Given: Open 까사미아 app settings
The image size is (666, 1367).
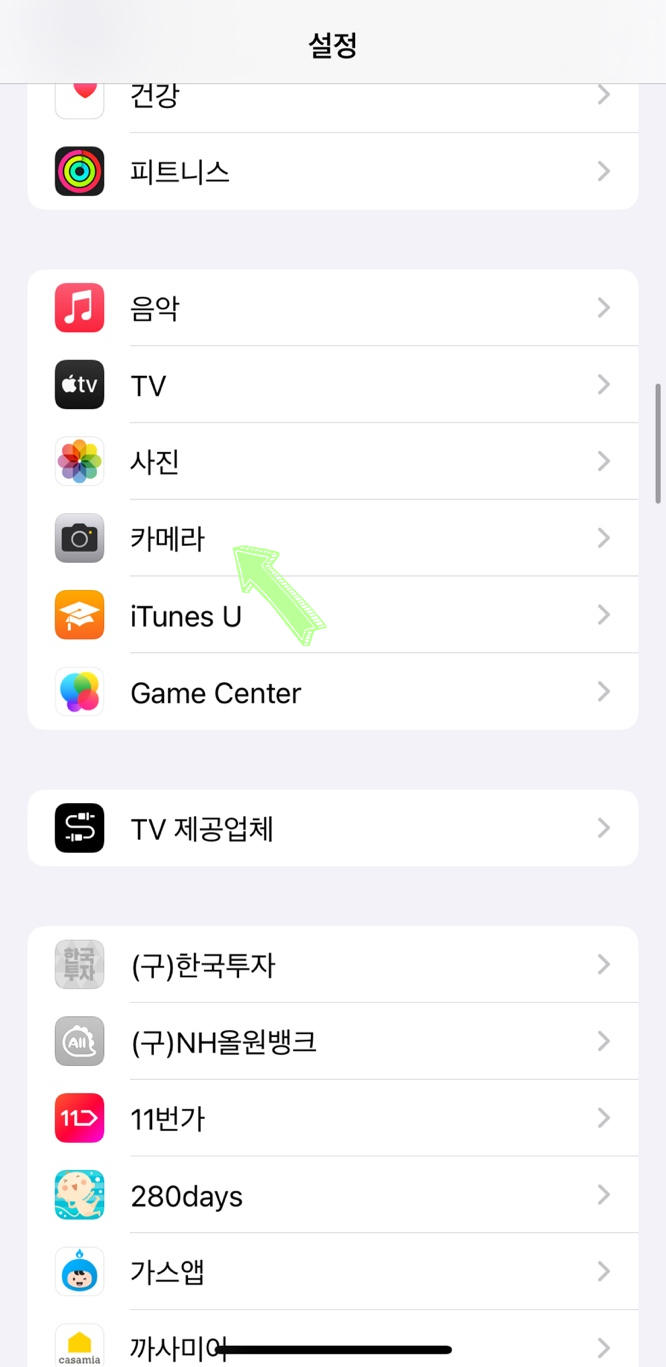Looking at the screenshot, I should (333, 1339).
